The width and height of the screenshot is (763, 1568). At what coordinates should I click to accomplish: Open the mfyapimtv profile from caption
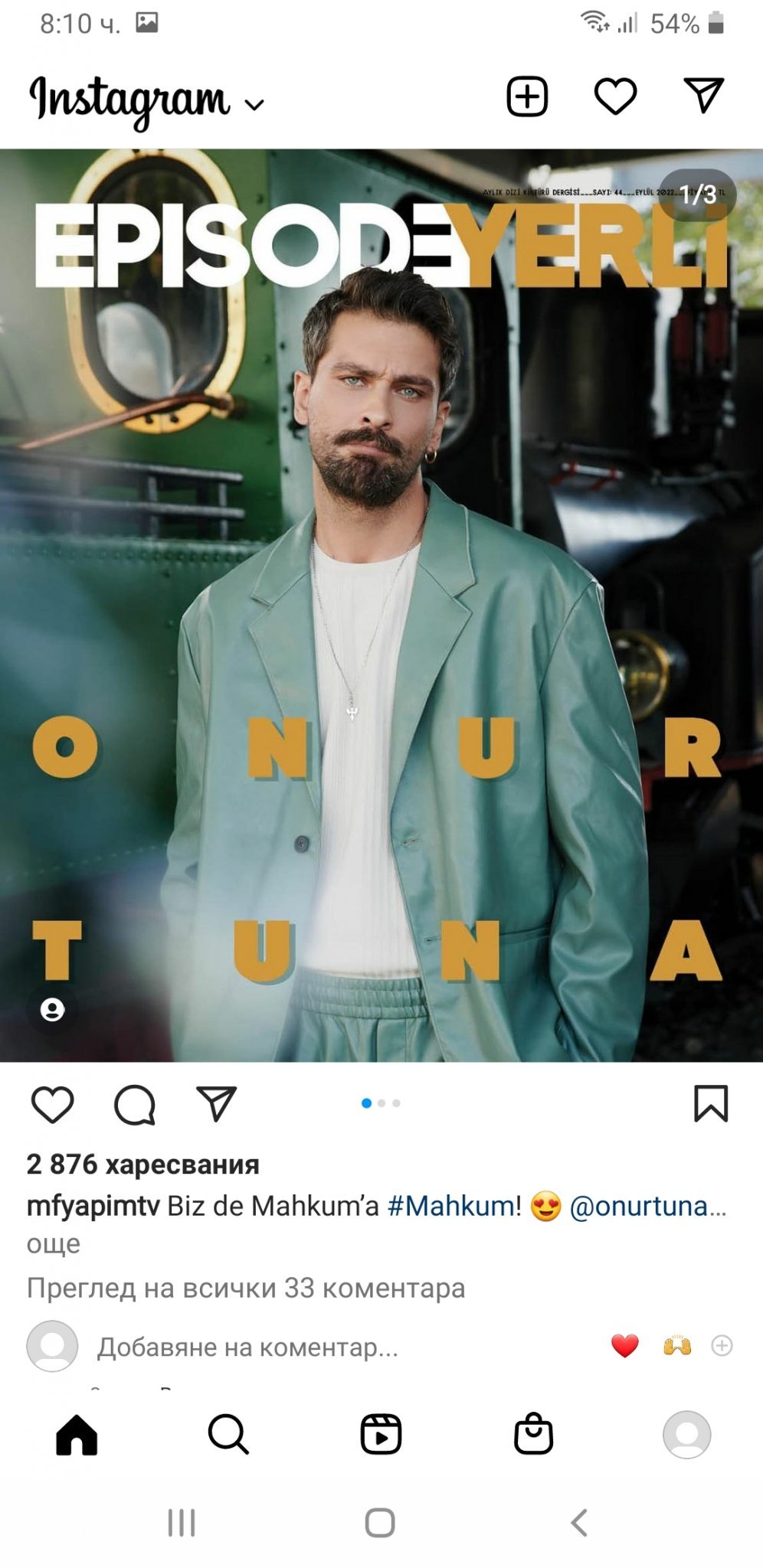tap(93, 1206)
